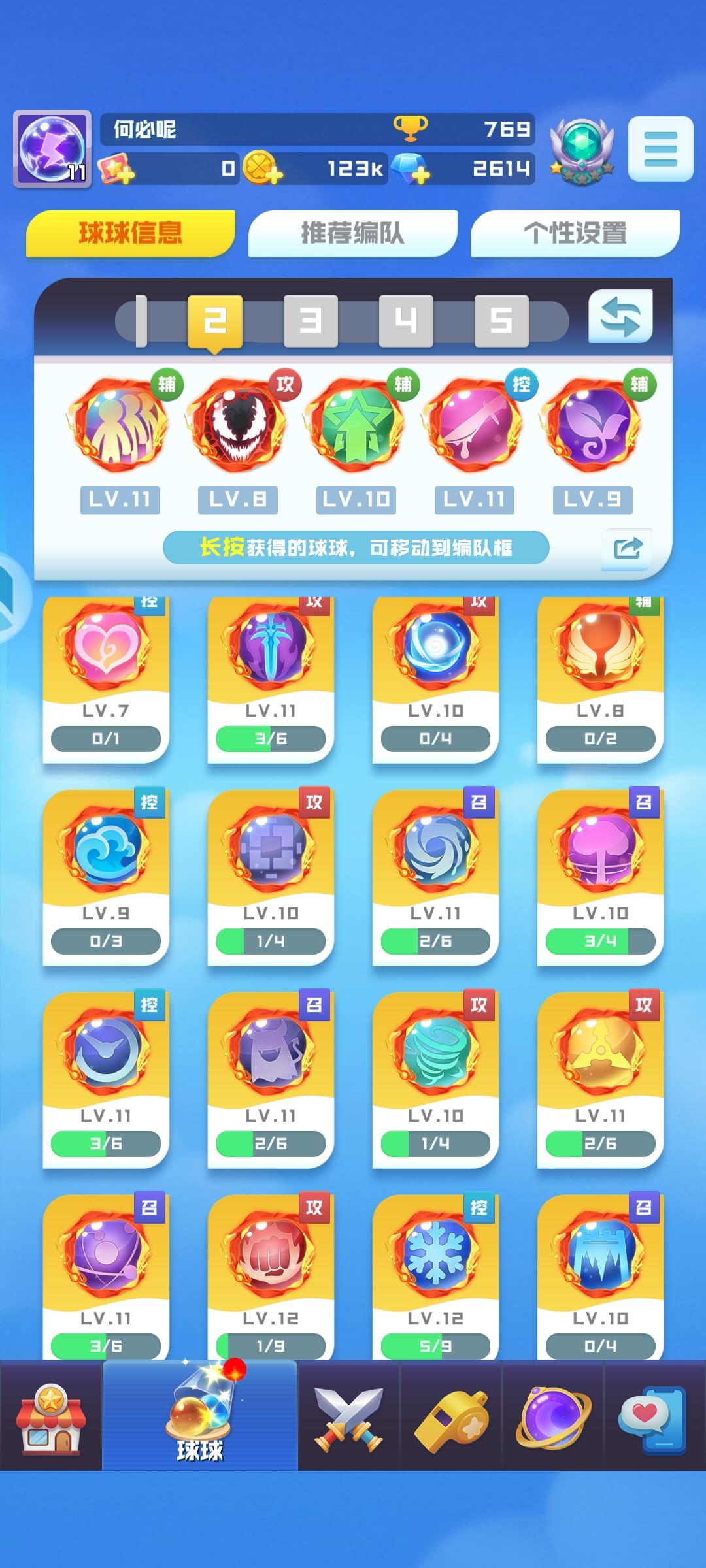Switch to the 推荐编队 tab
Image resolution: width=706 pixels, height=1568 pixels.
[x=354, y=233]
